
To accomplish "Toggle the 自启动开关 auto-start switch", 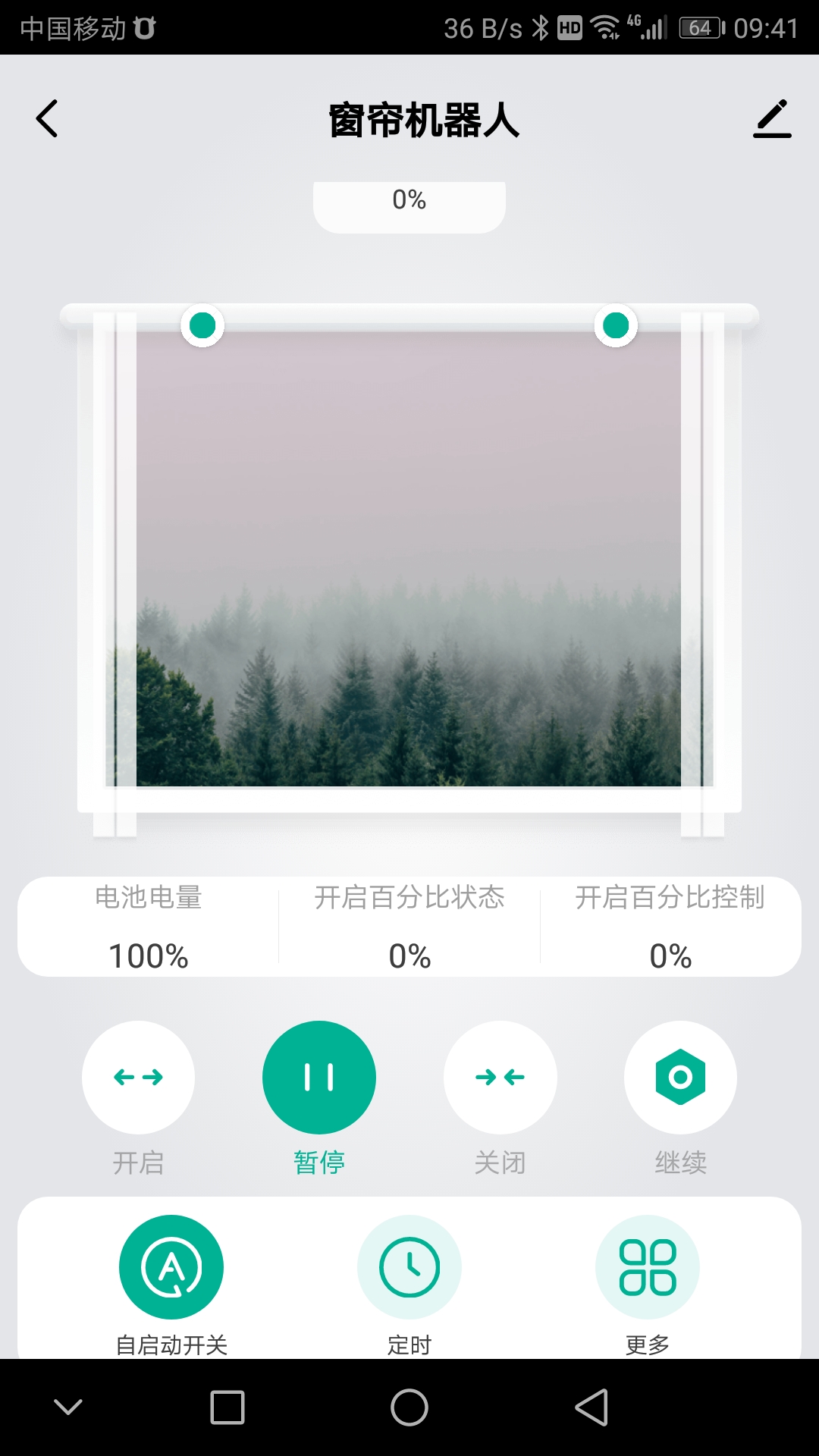I will tap(171, 1267).
